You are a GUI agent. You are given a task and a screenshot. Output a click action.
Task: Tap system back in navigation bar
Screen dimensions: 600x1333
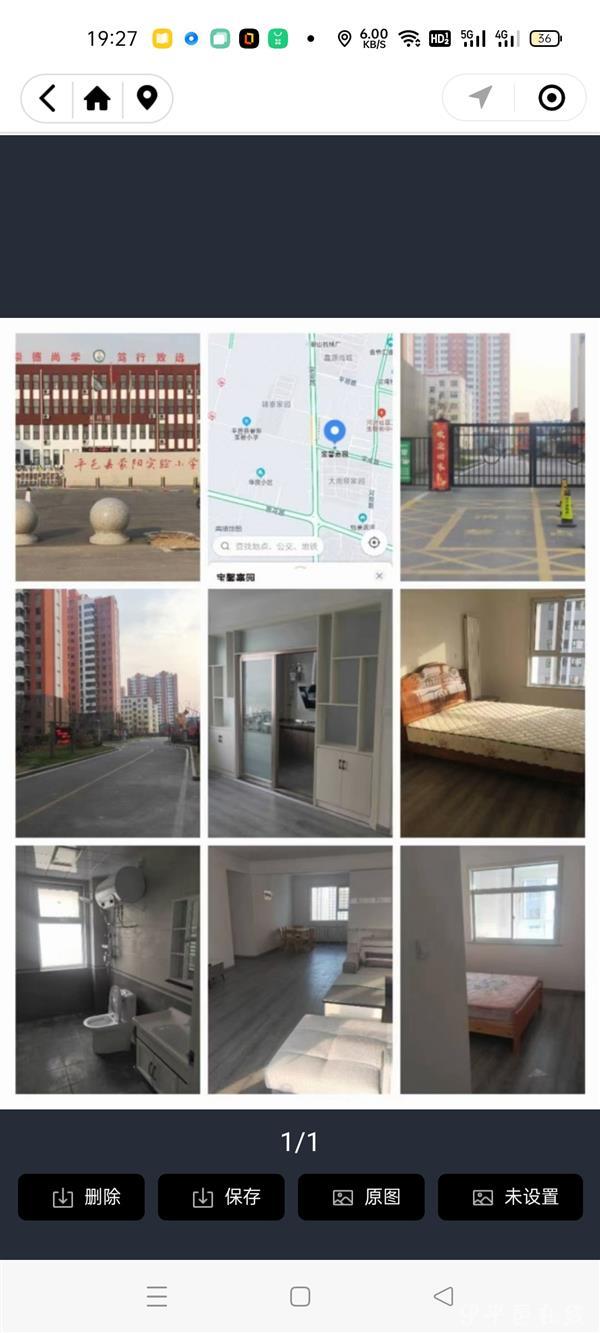pos(443,1296)
